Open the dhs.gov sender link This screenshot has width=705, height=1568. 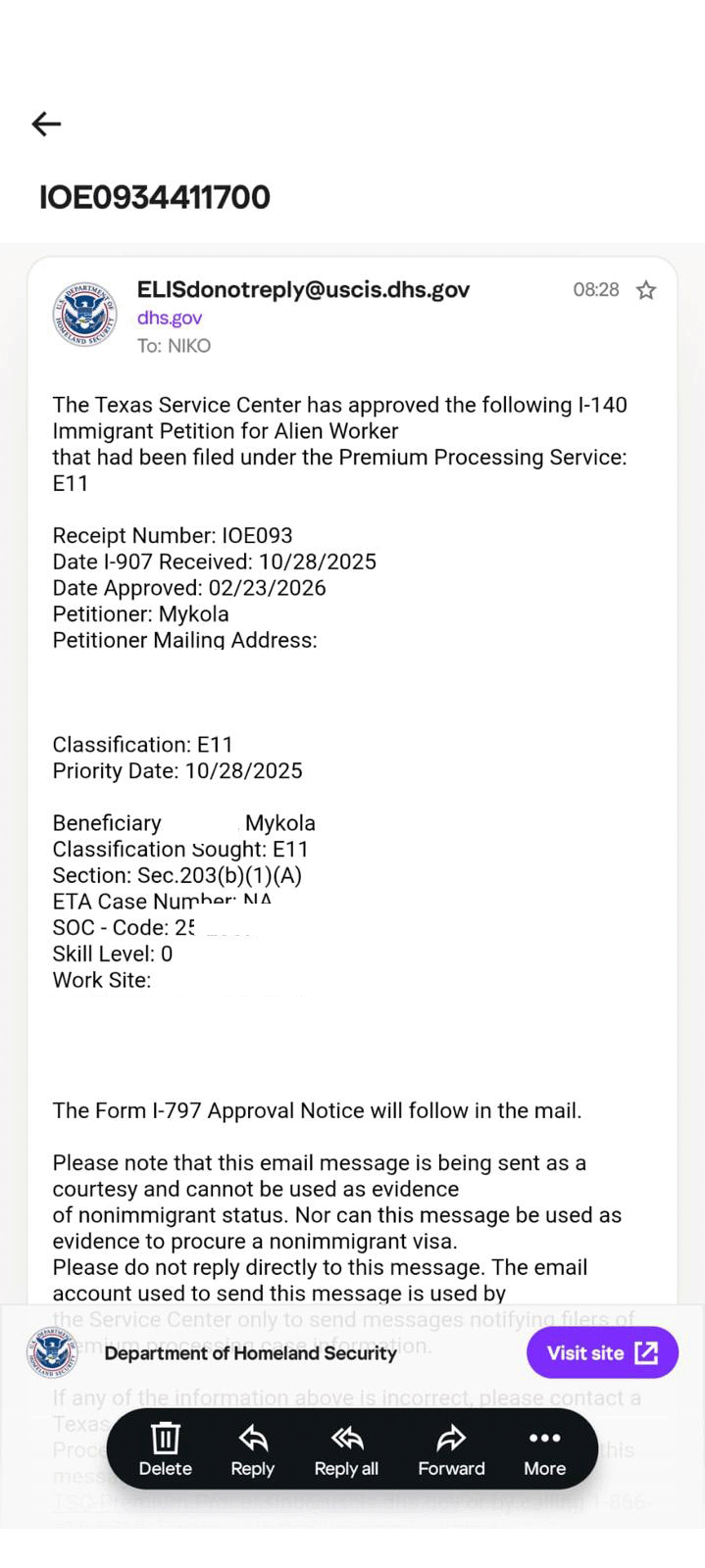(x=170, y=318)
